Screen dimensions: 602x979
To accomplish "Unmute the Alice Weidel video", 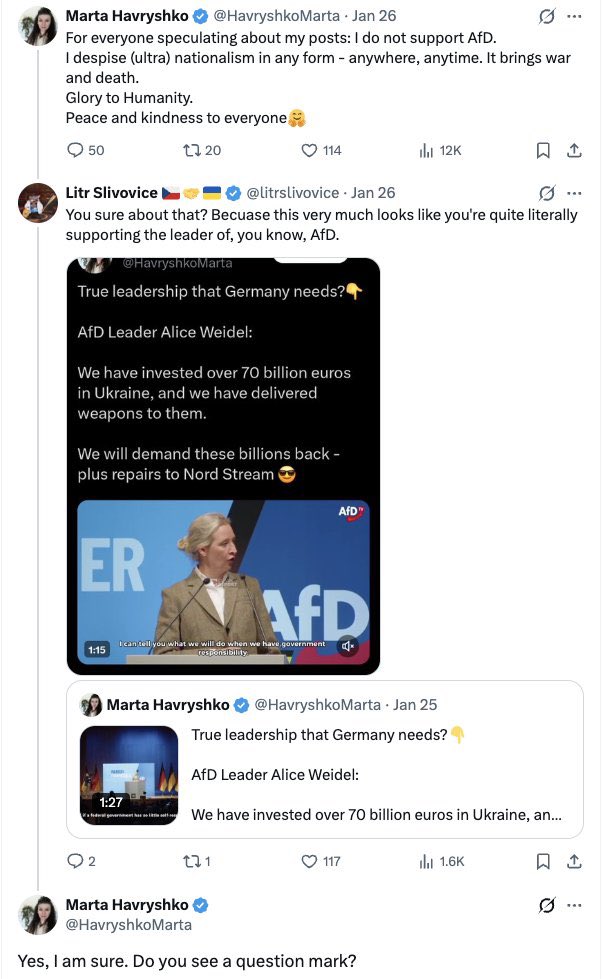I will point(349,646).
